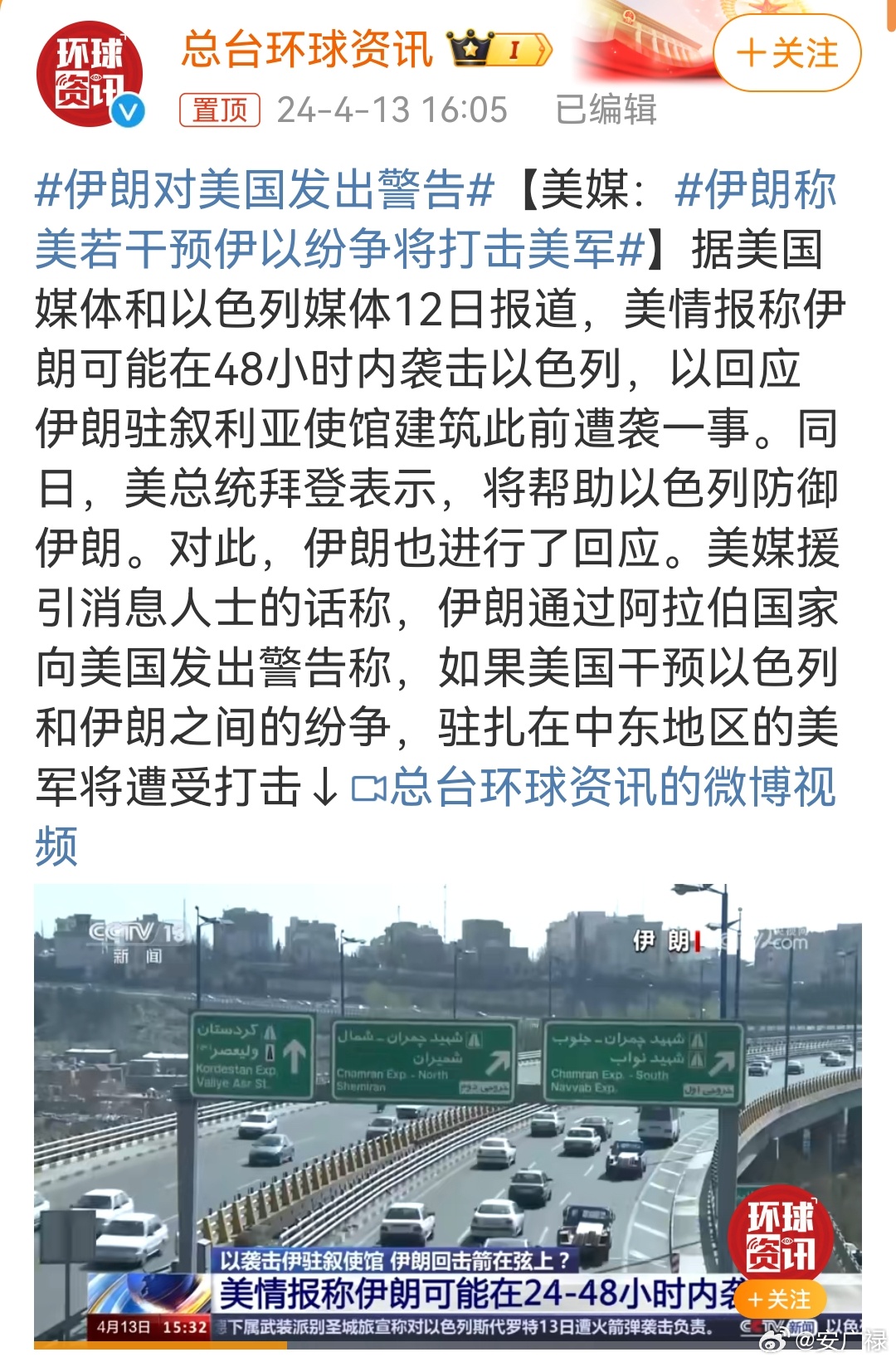
Task: Play the CCTV news video thumbnail
Action: (x=447, y=1112)
